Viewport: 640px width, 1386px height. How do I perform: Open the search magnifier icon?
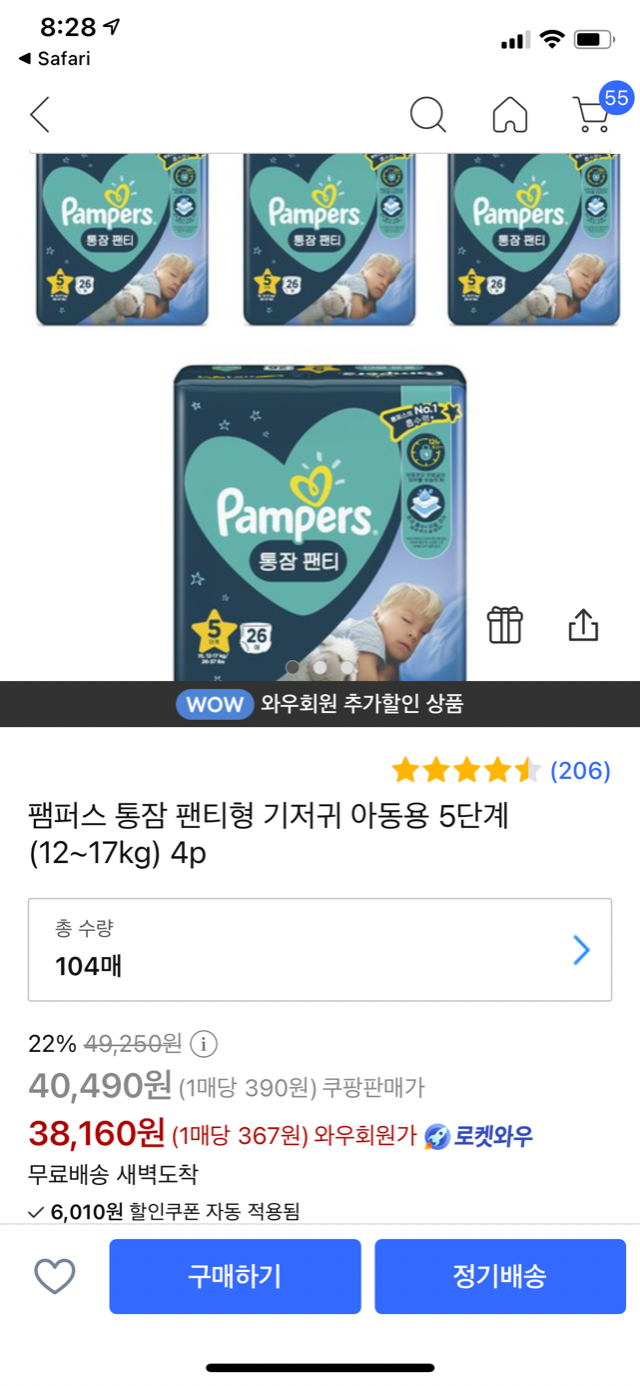[x=428, y=115]
